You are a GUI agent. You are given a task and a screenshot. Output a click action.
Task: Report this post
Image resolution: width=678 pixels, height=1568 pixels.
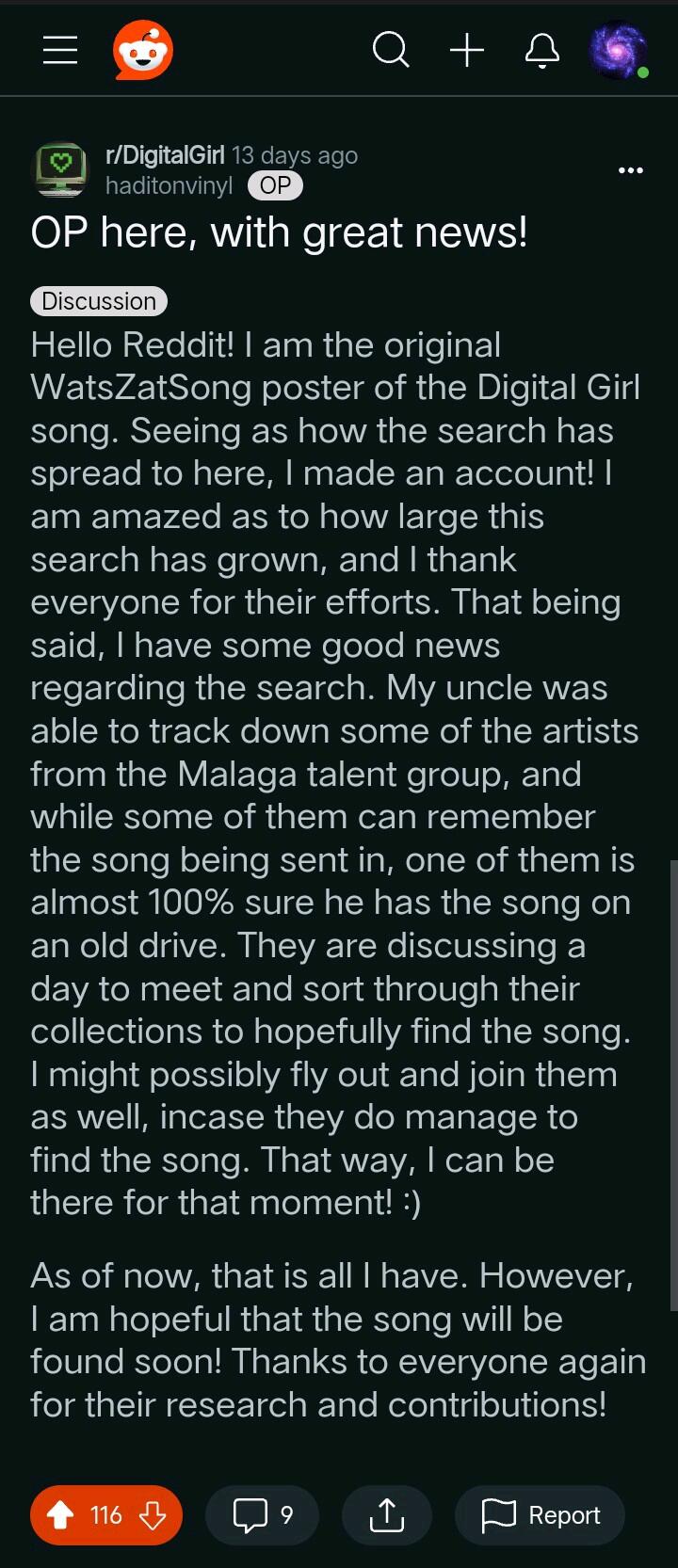[541, 1515]
